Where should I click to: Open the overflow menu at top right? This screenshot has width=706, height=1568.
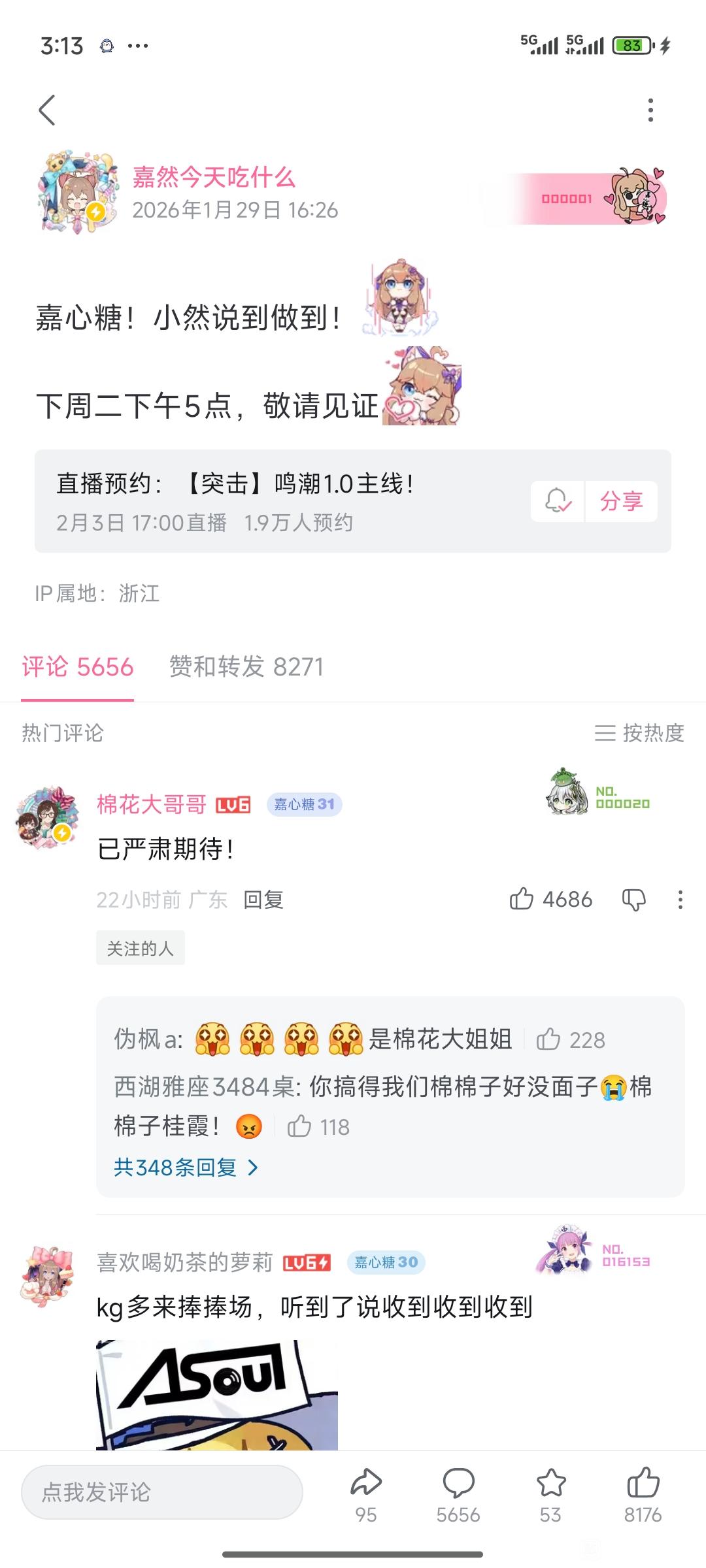[650, 110]
